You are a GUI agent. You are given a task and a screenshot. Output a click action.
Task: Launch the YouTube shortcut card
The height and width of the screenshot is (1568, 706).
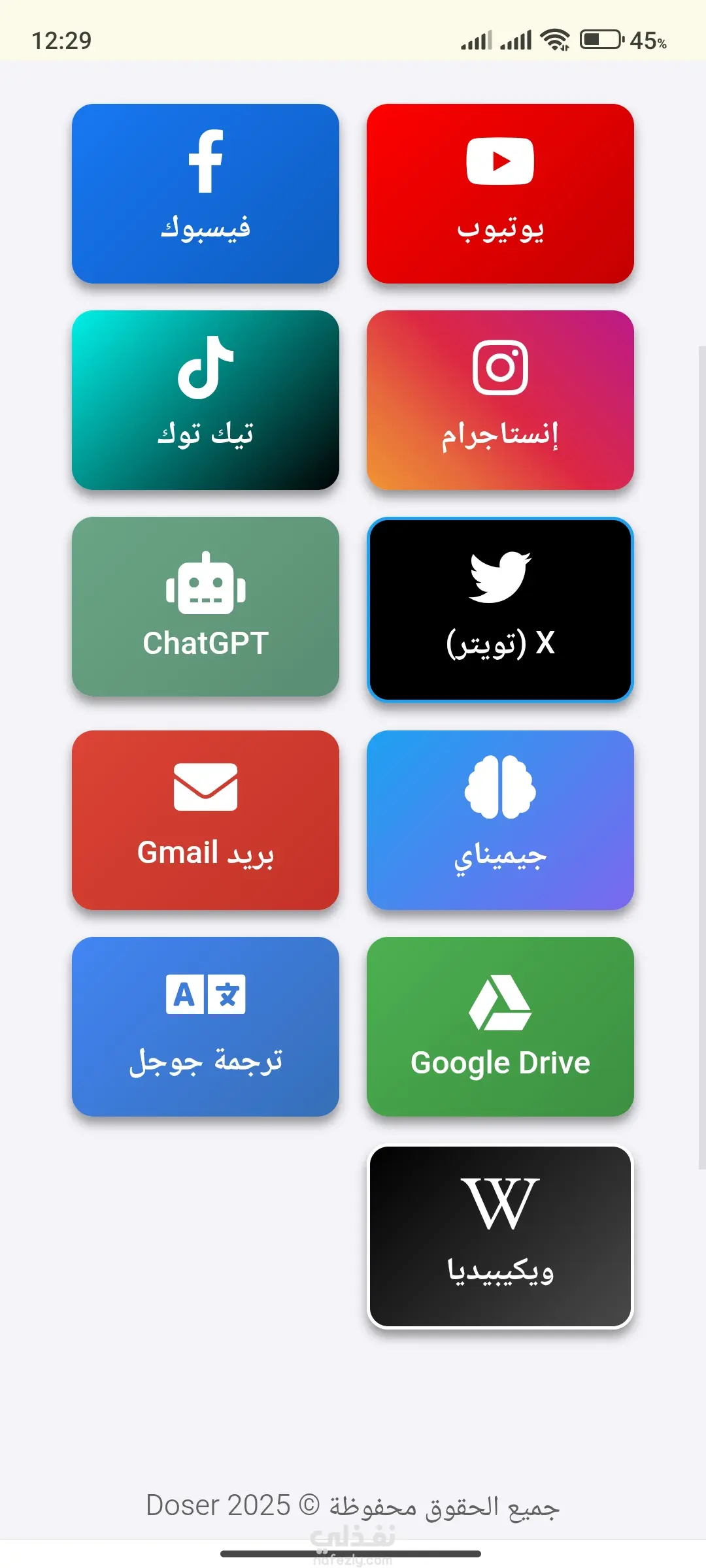click(500, 193)
